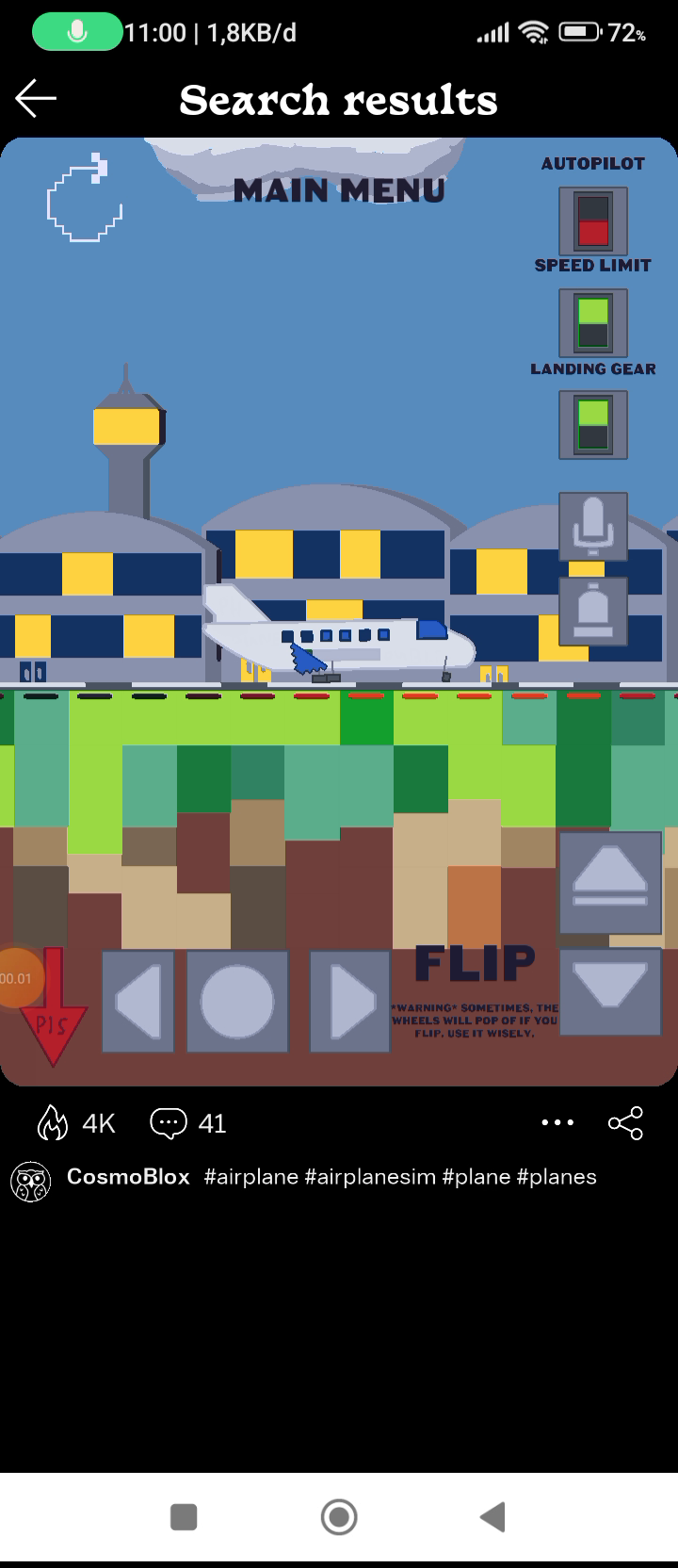Open the three-dot overflow menu
Image resolution: width=678 pixels, height=1568 pixels.
[x=557, y=1122]
